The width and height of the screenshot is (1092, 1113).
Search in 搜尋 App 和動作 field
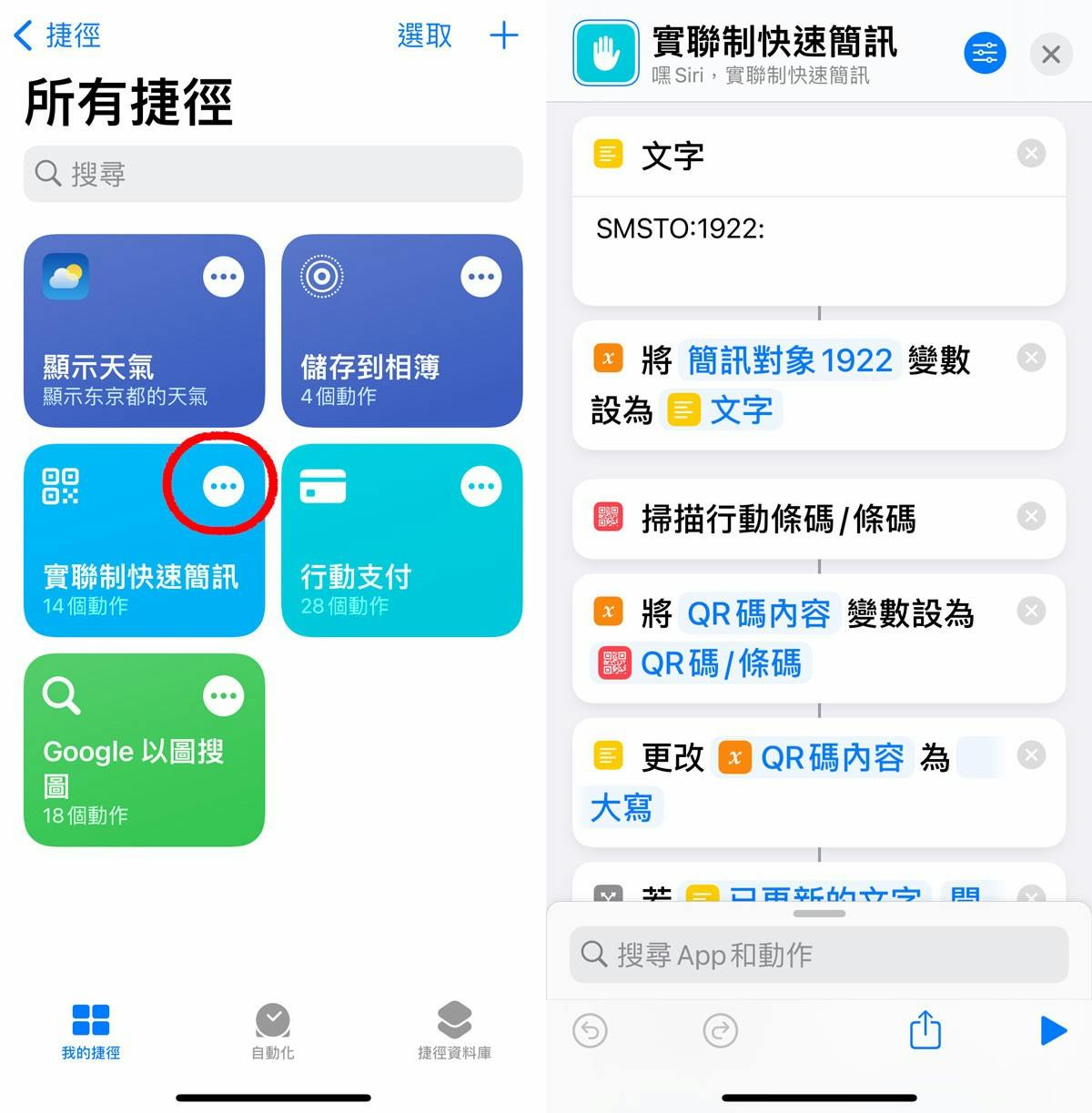point(819,955)
